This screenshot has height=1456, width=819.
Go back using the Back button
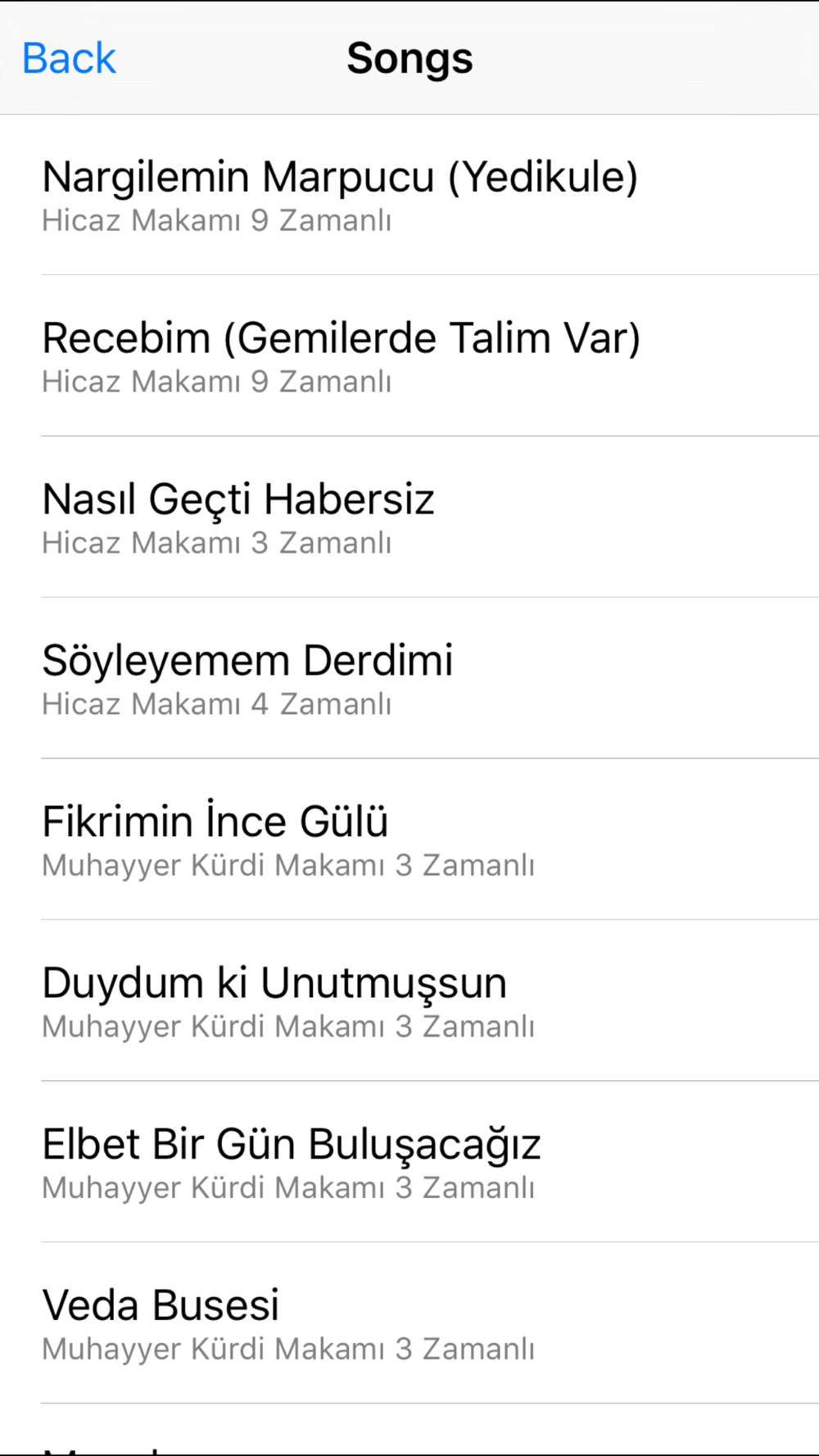[x=69, y=58]
